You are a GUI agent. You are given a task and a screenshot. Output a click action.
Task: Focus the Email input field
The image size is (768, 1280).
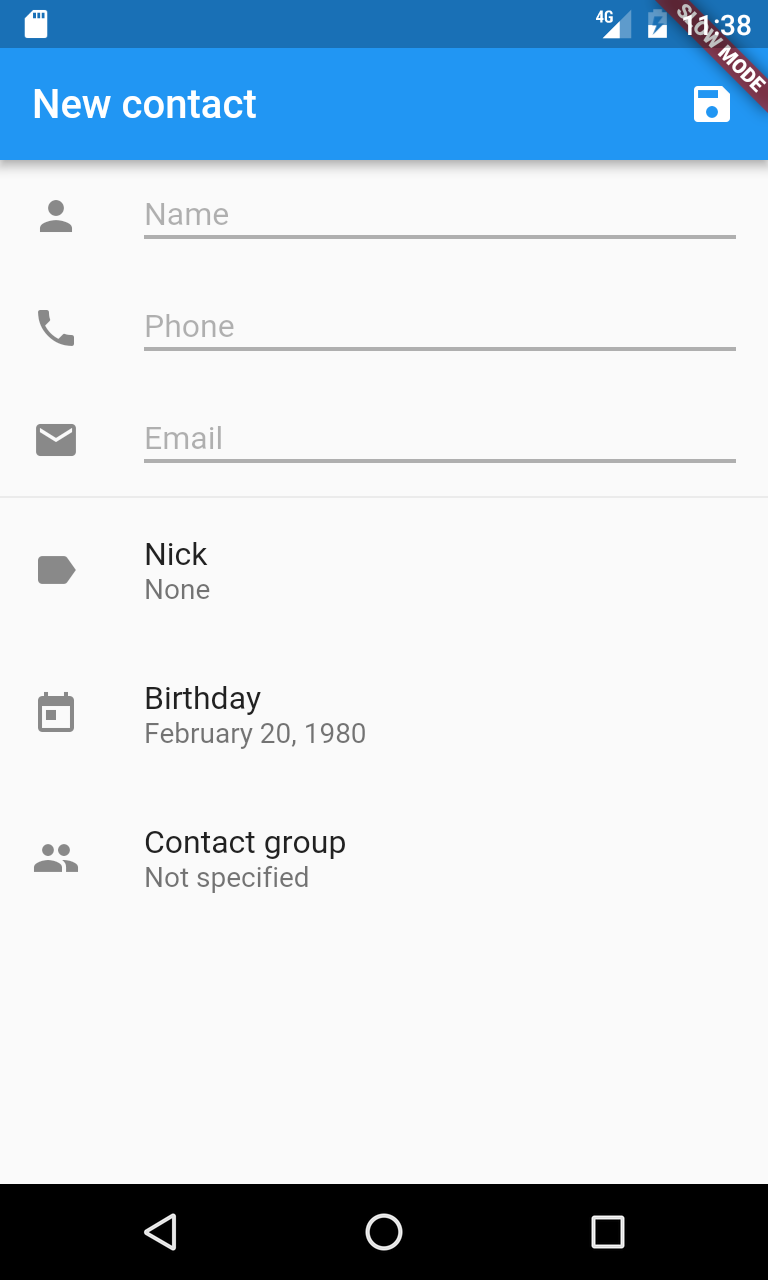[x=440, y=439]
